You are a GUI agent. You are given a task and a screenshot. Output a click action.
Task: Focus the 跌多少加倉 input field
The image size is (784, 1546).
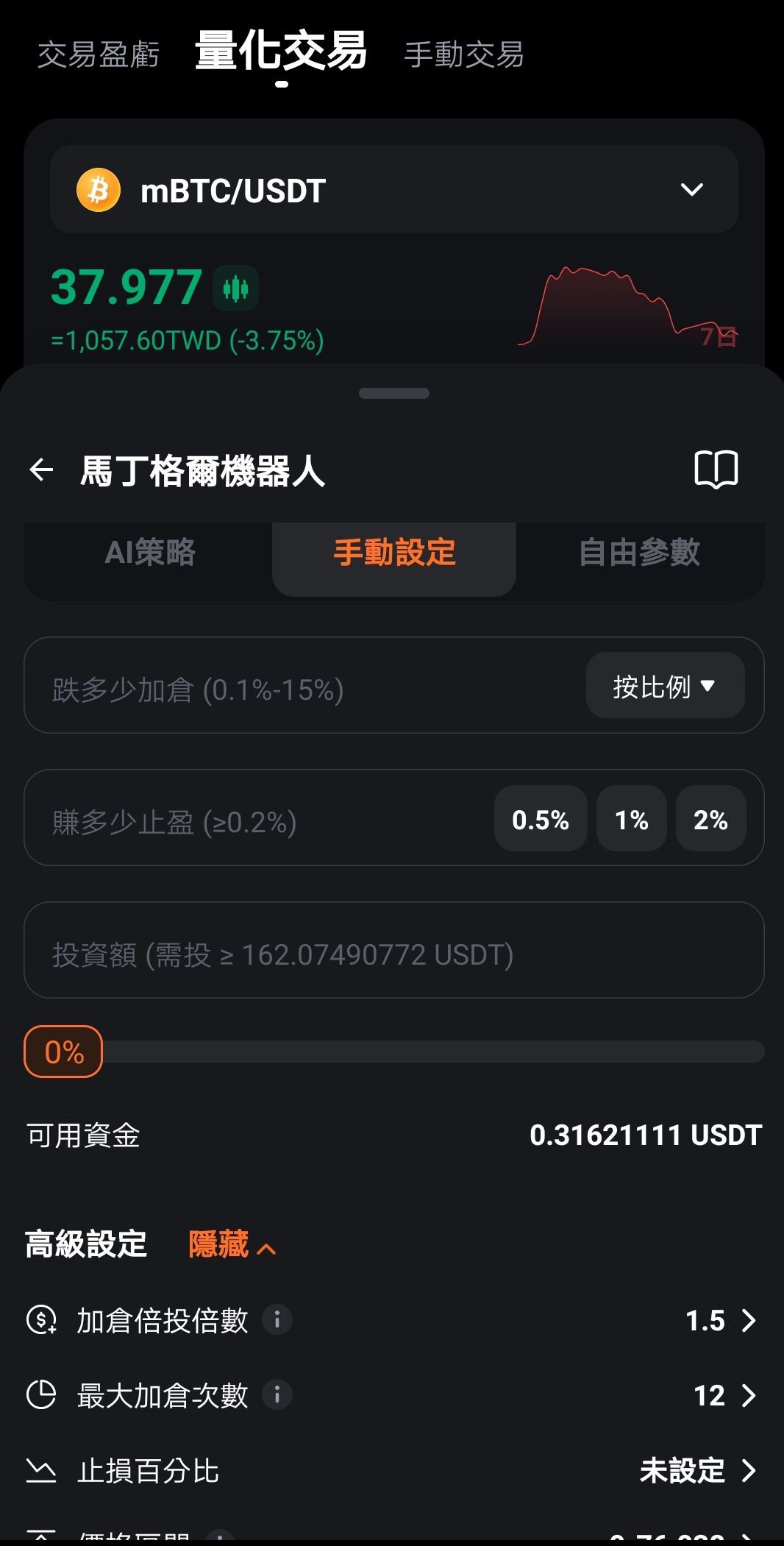pyautogui.click(x=294, y=689)
